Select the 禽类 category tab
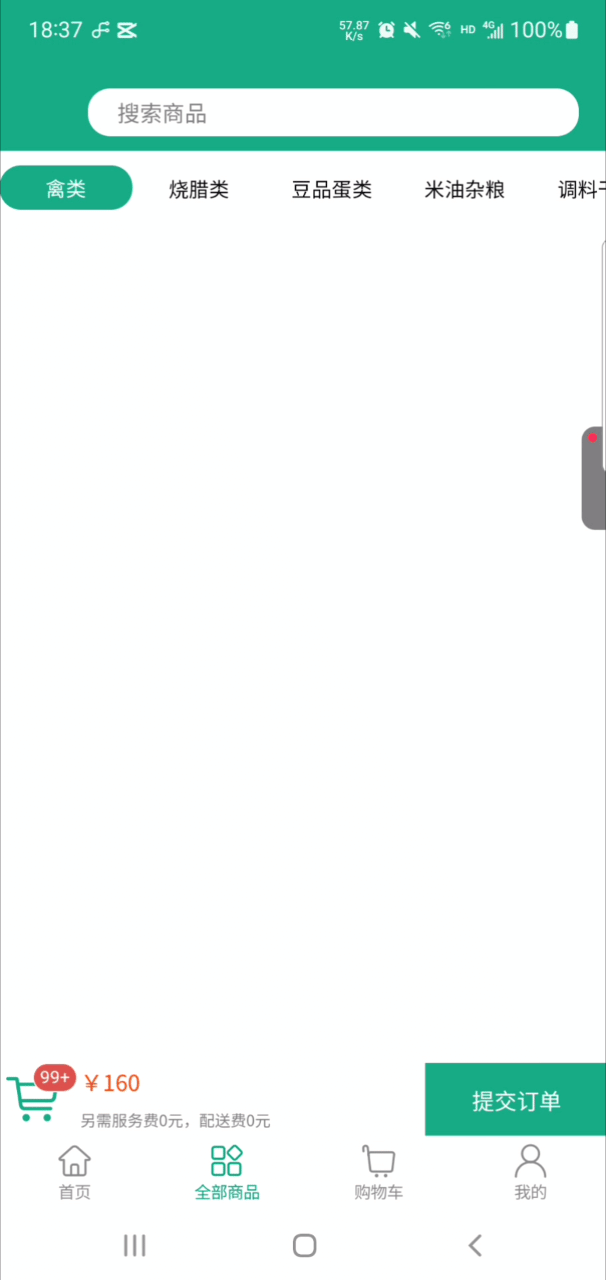Viewport: 606px width, 1280px height. point(66,188)
